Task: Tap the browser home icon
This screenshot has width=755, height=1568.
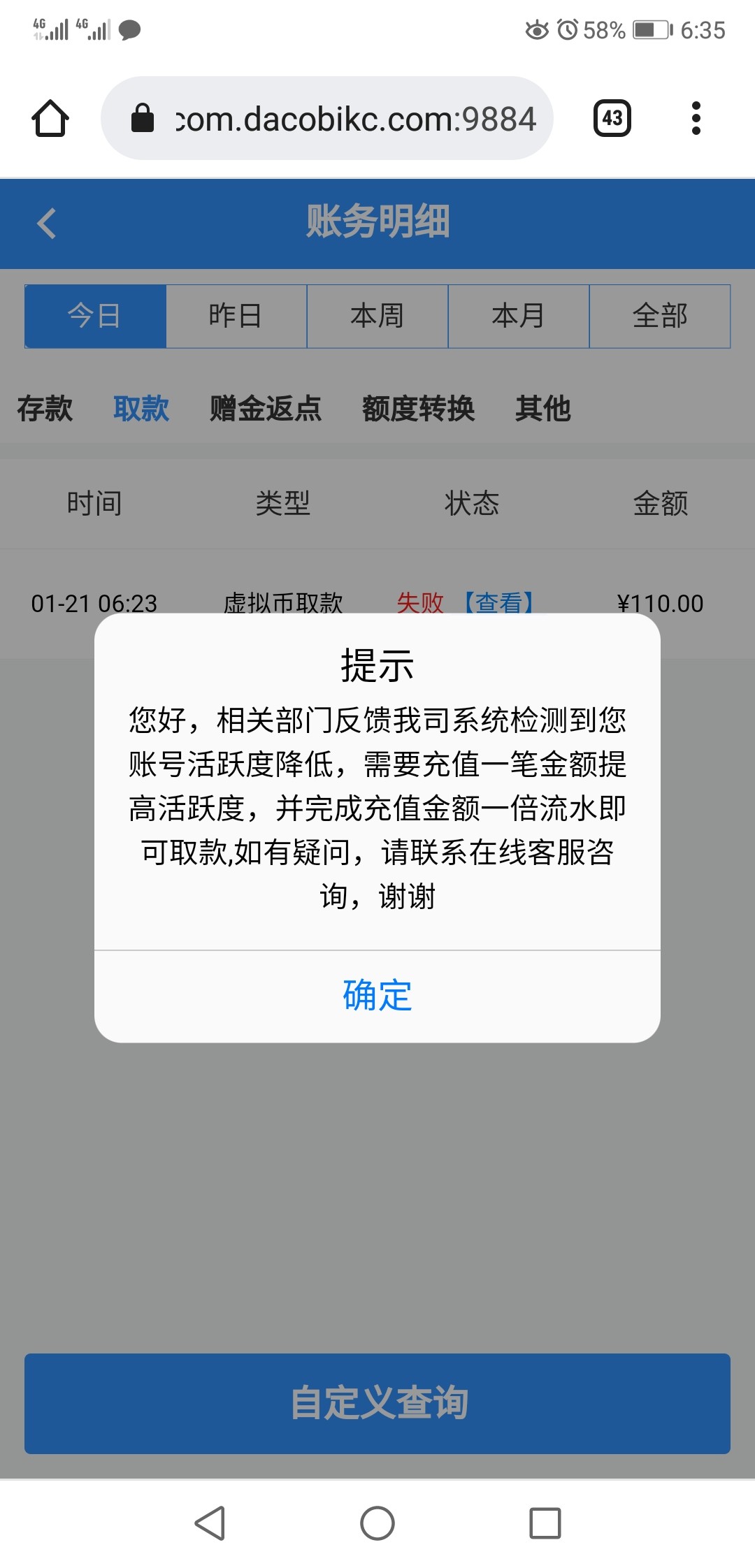Action: pyautogui.click(x=51, y=117)
